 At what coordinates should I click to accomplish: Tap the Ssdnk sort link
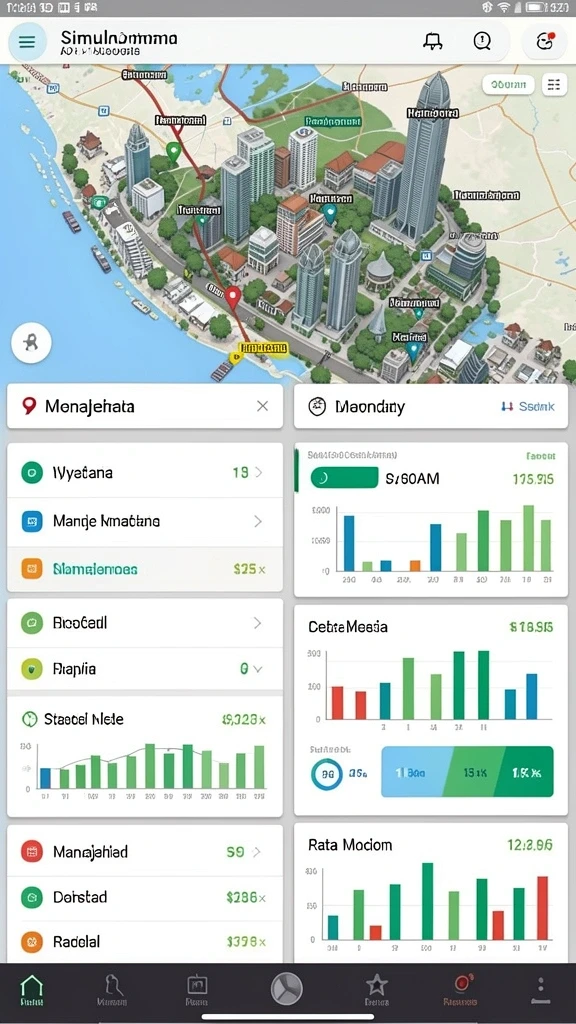click(528, 406)
